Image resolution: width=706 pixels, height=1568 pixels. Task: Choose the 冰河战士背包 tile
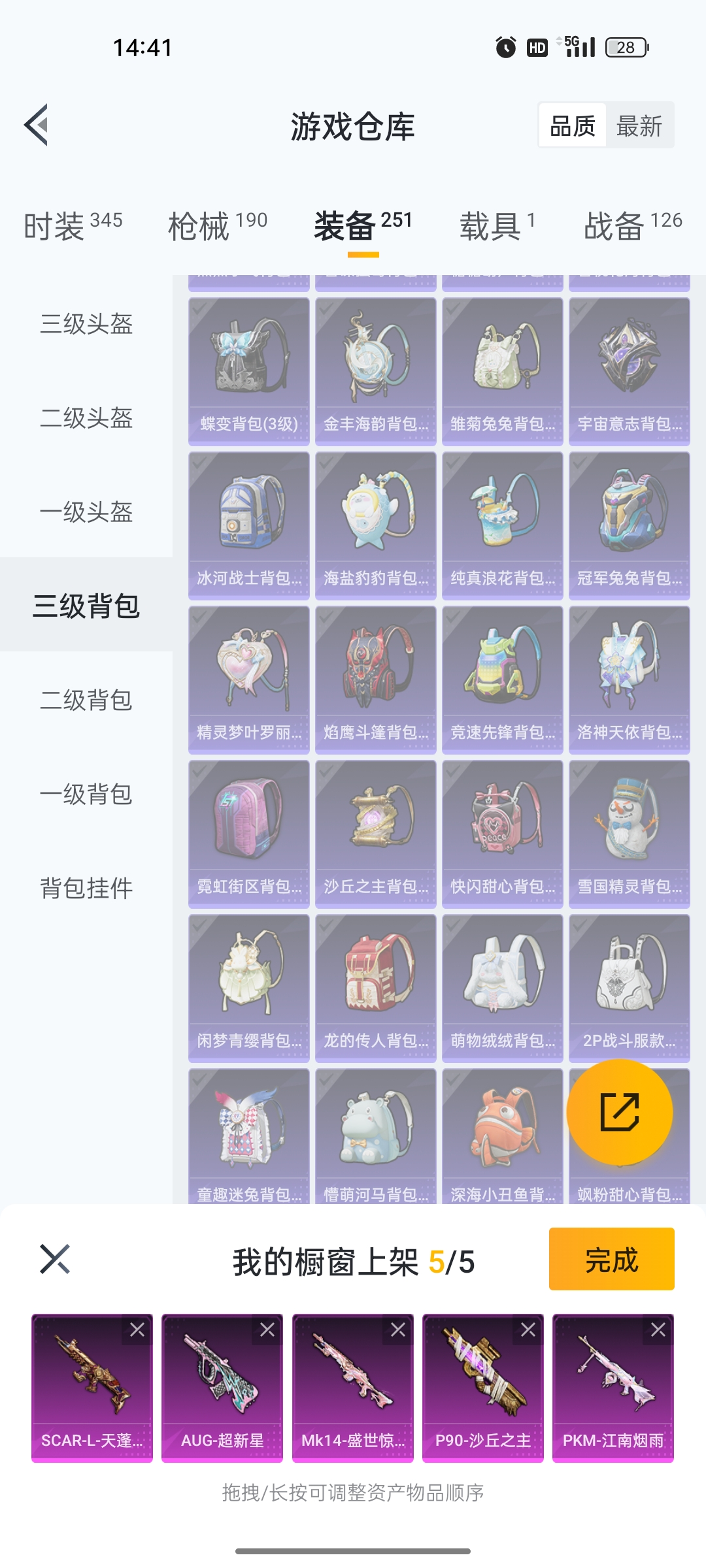point(249,525)
